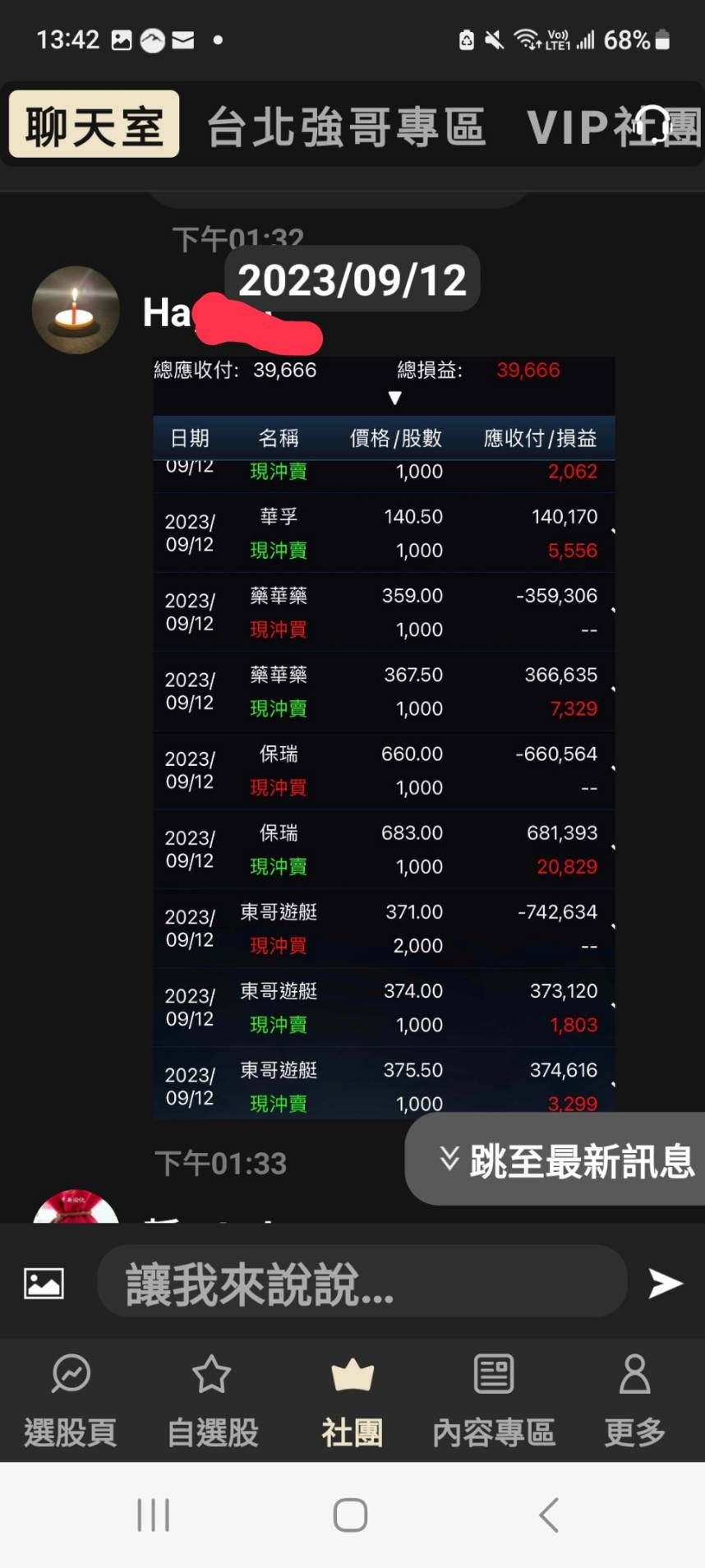Open the chat search icon

coord(655,125)
